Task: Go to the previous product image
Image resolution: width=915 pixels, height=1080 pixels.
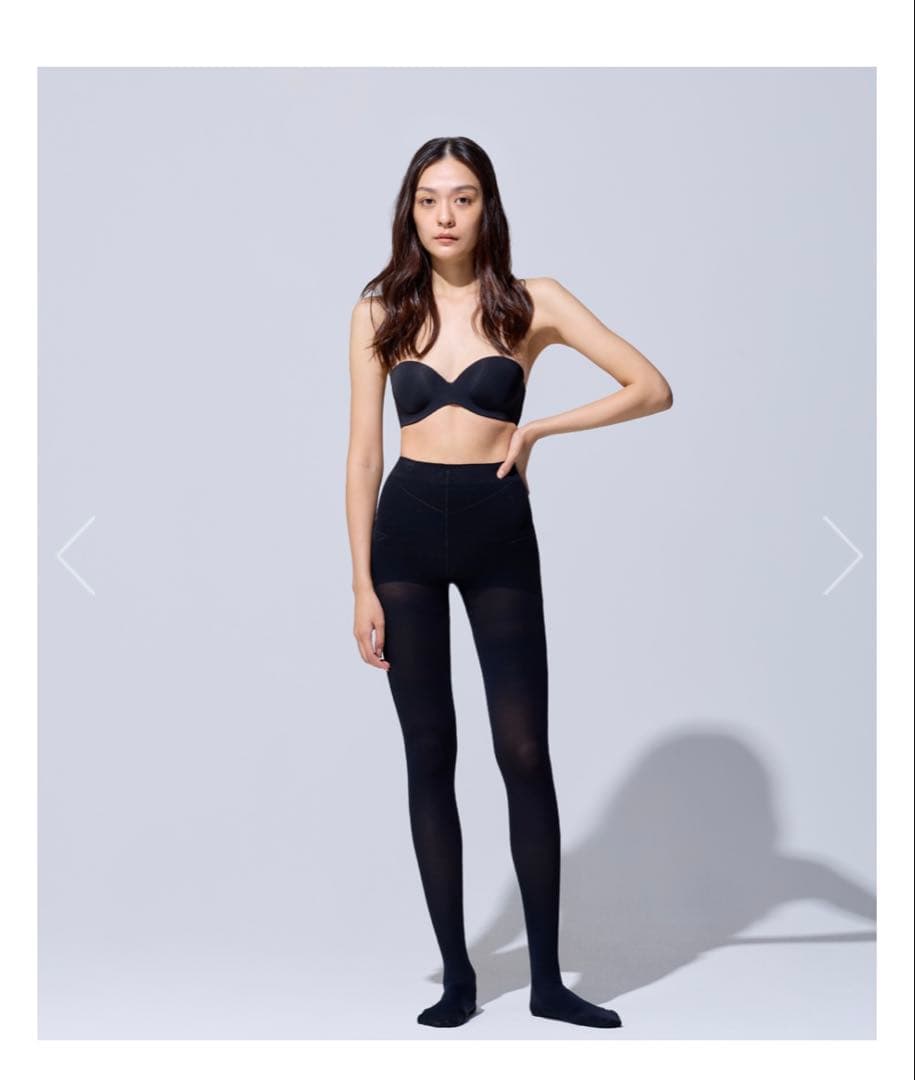Action: [x=76, y=556]
